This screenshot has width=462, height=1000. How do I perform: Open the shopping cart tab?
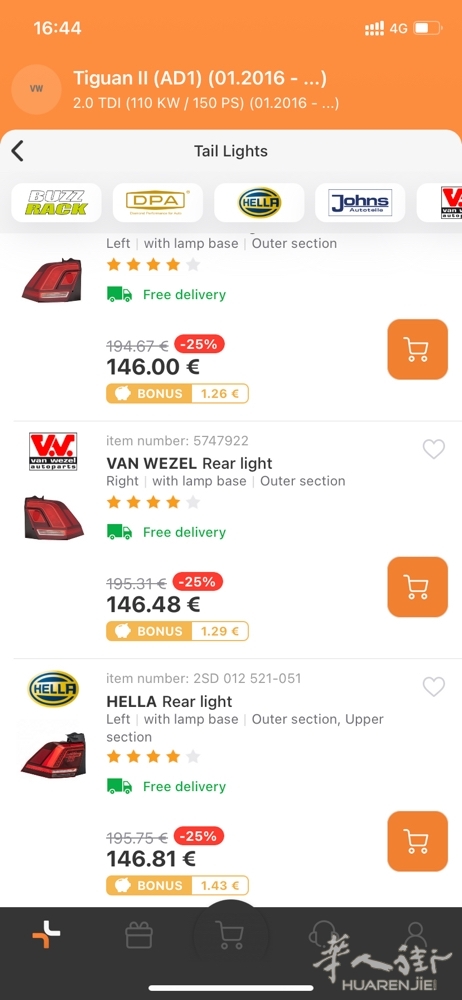pos(230,936)
